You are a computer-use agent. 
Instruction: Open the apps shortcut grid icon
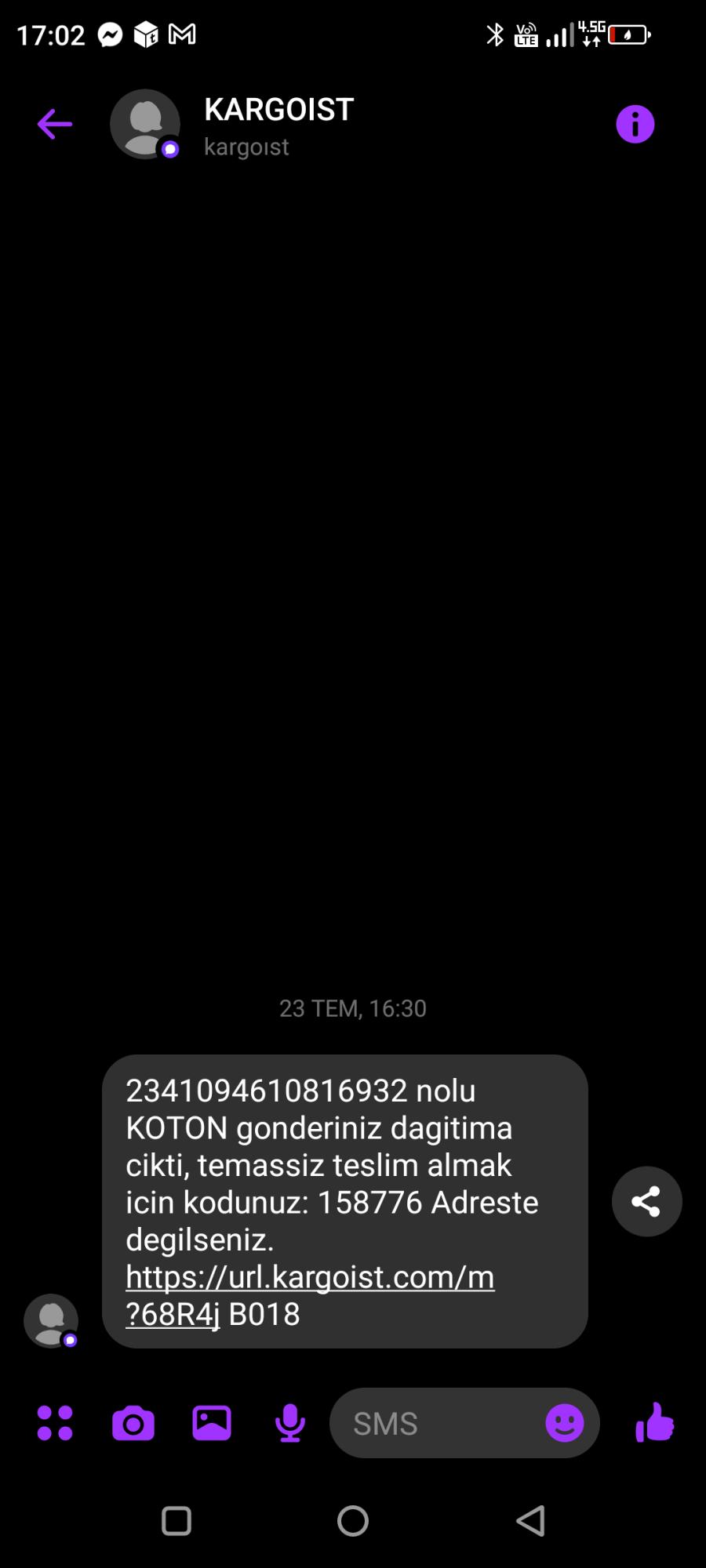53,1423
